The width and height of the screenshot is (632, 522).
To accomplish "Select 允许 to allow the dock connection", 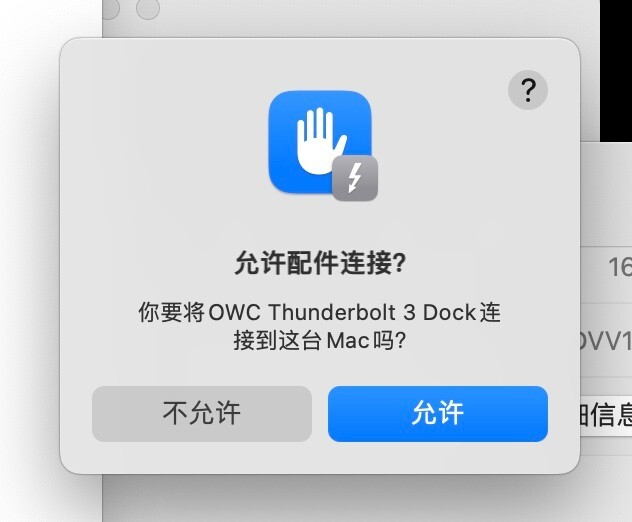I will [x=437, y=413].
